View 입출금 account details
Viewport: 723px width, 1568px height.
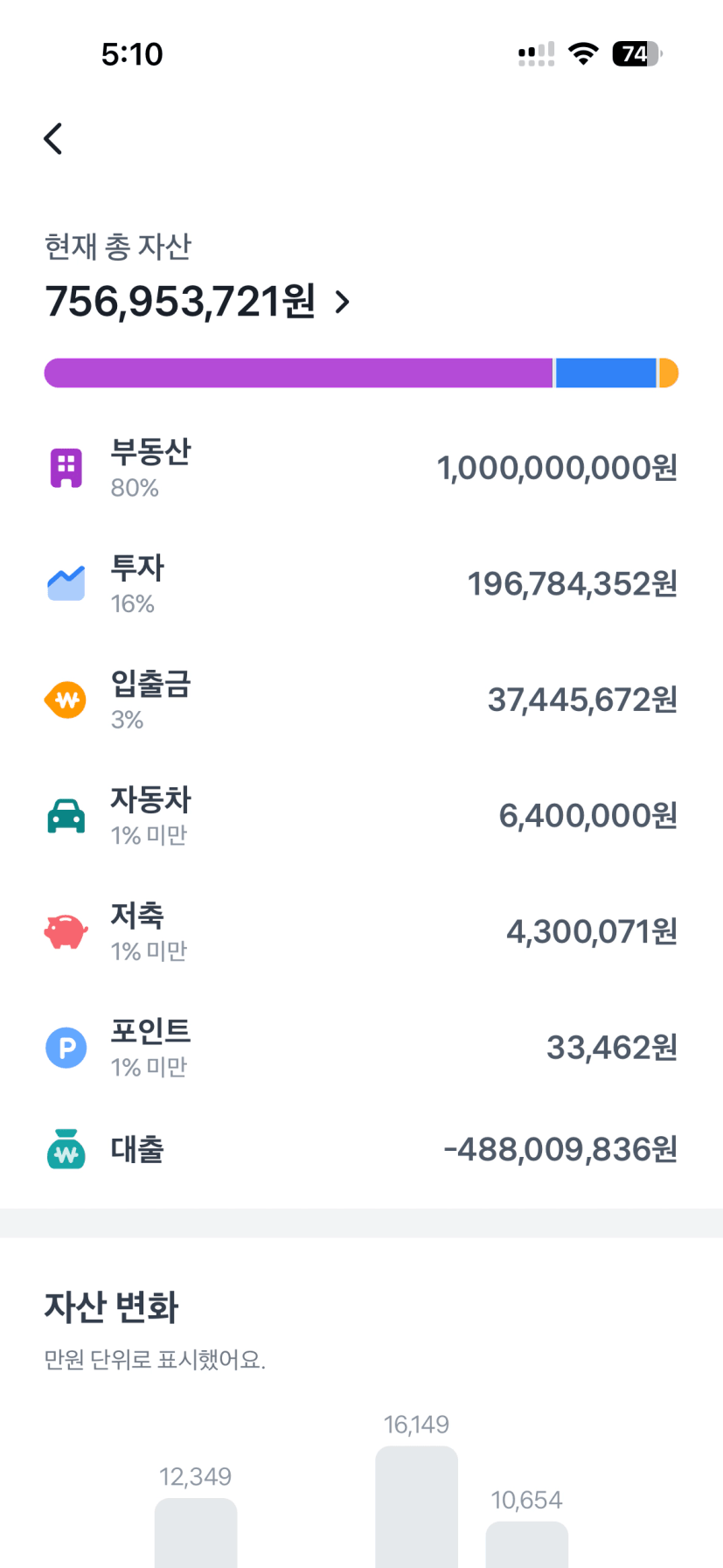(x=361, y=700)
